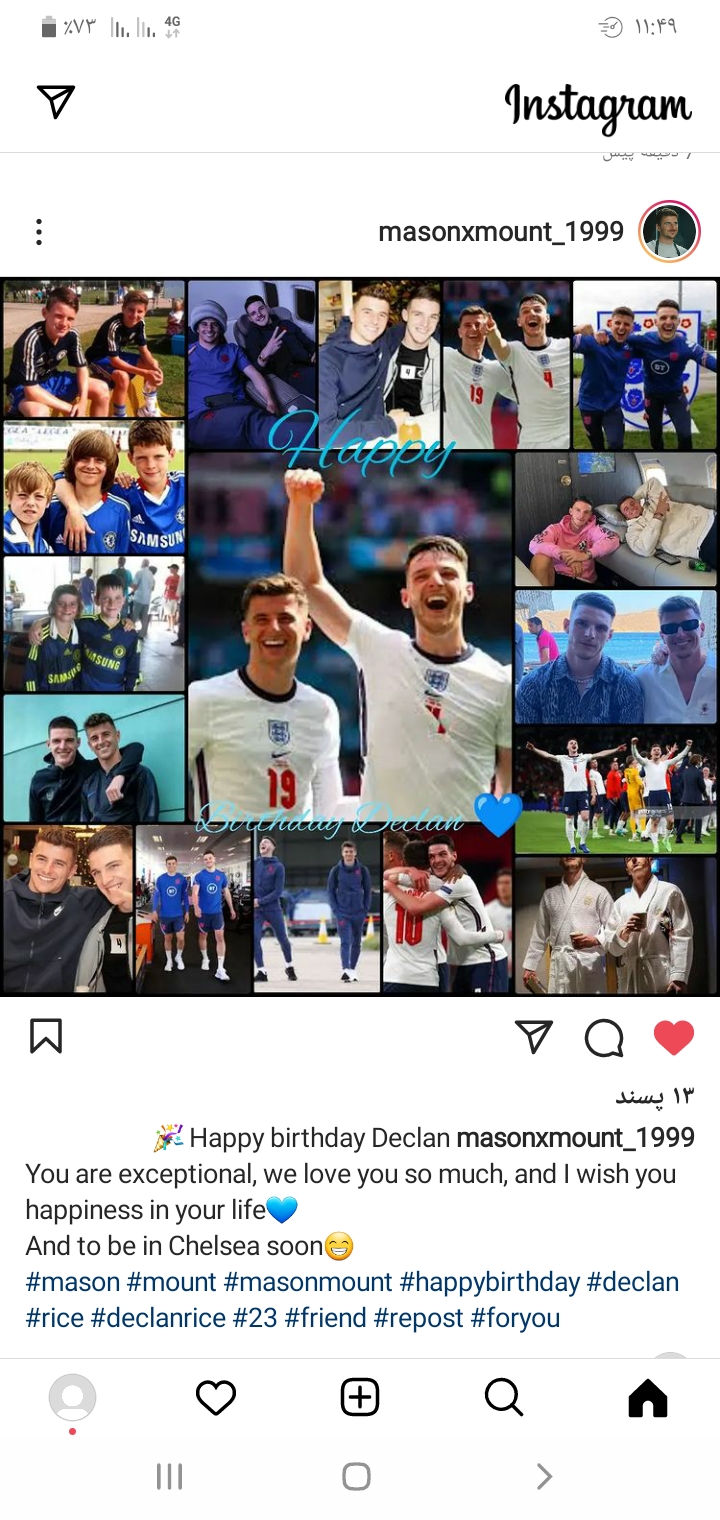Image resolution: width=720 pixels, height=1520 pixels.
Task: Tap the system home button
Action: click(x=356, y=1476)
